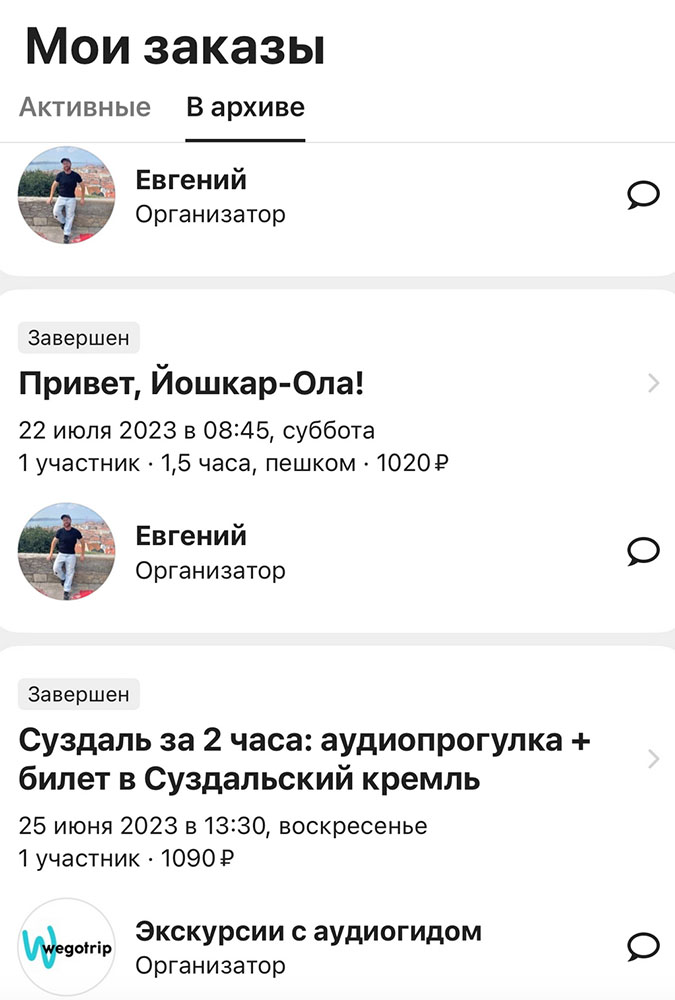This screenshot has height=1000, width=675.
Task: Switch to the Активные tab
Action: click(85, 107)
